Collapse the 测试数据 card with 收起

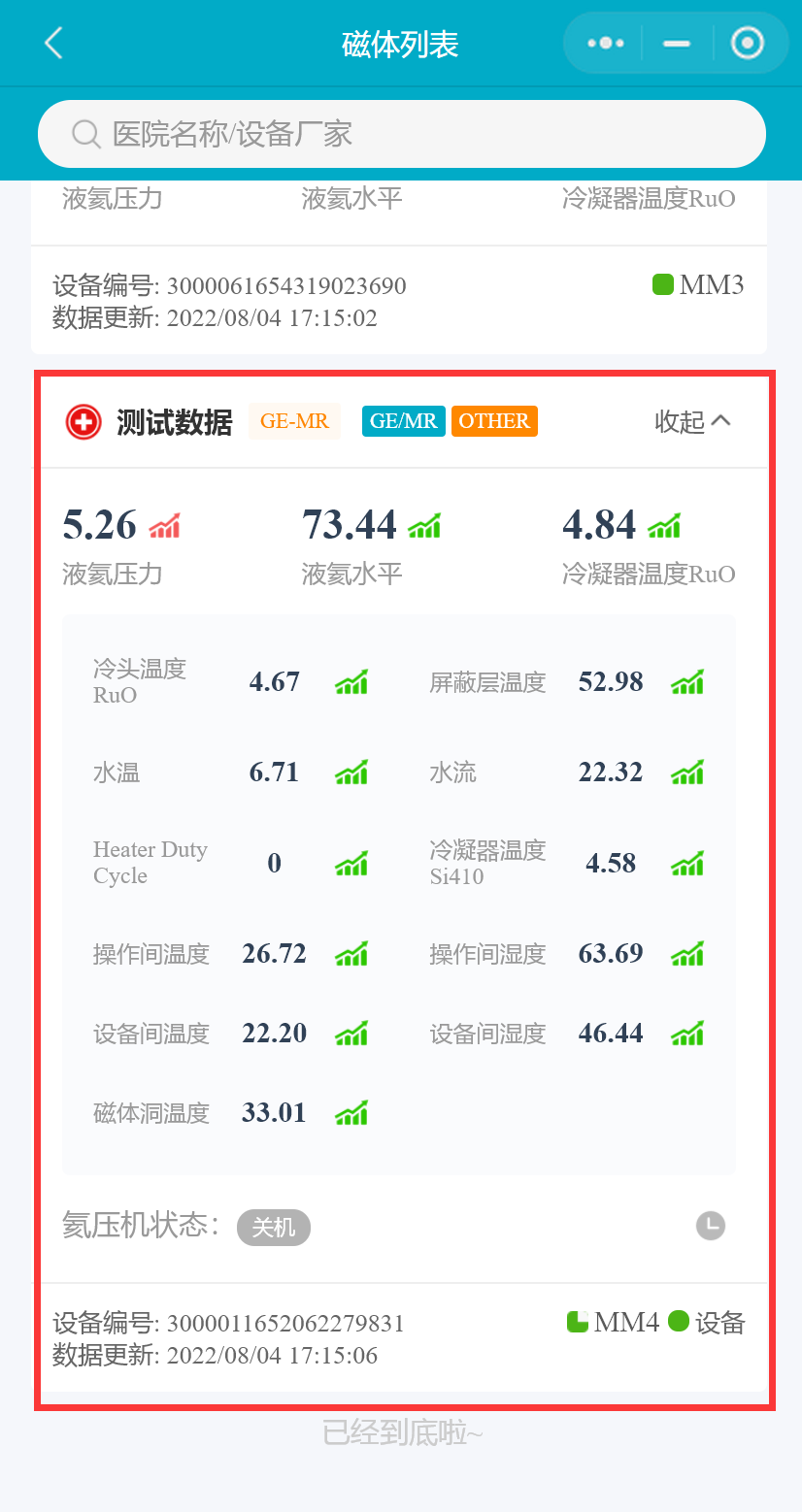692,421
